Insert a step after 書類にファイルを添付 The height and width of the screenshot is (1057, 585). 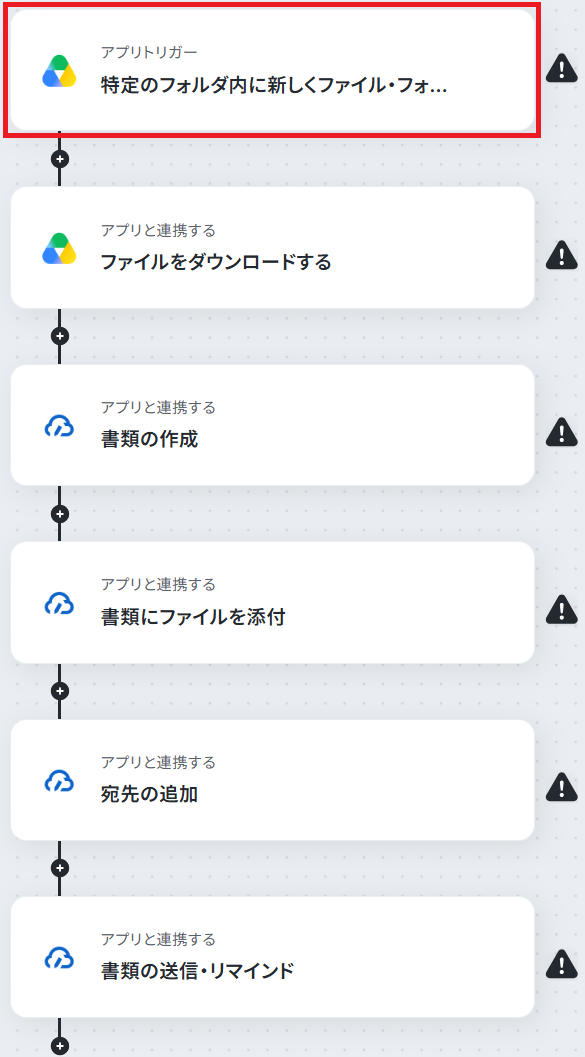click(x=60, y=691)
